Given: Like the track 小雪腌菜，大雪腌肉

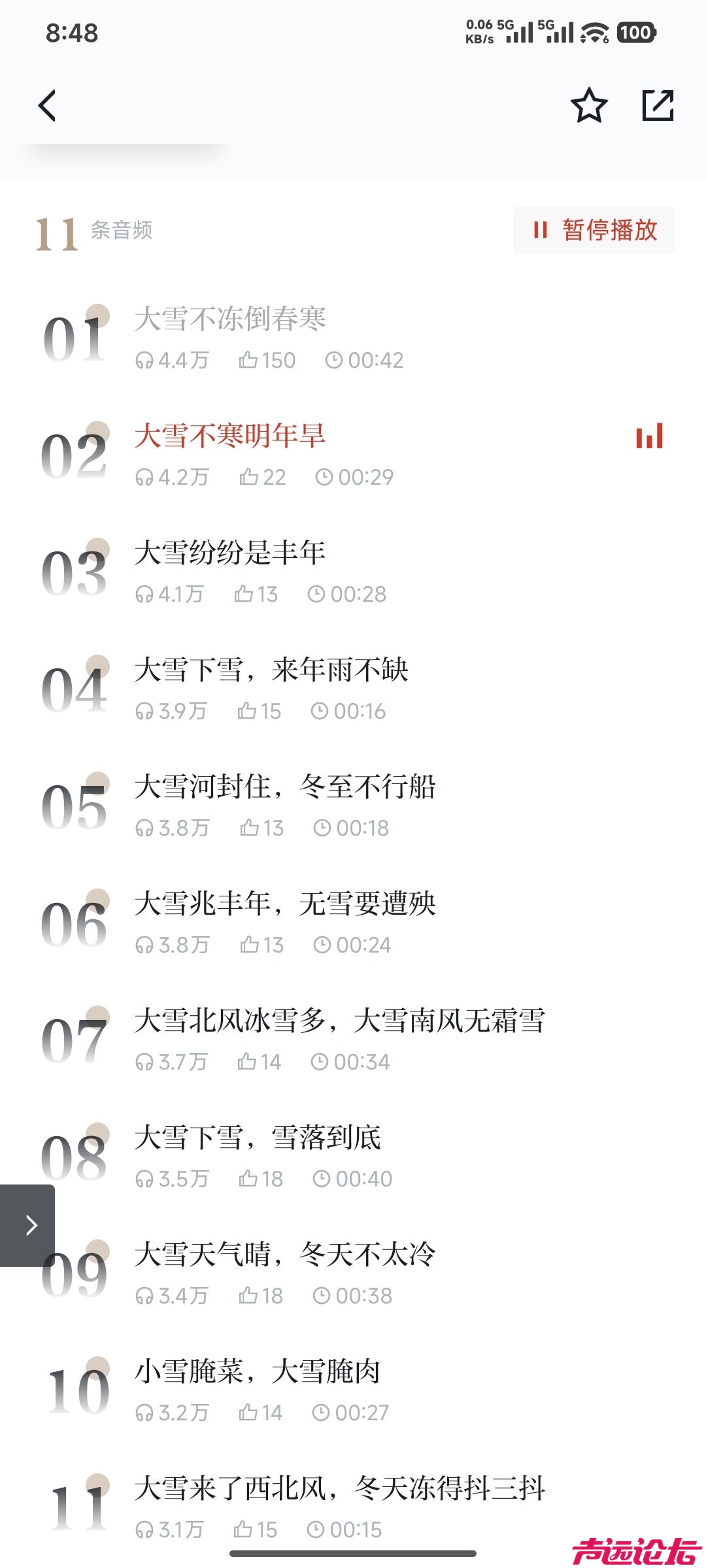Looking at the screenshot, I should [x=248, y=1413].
